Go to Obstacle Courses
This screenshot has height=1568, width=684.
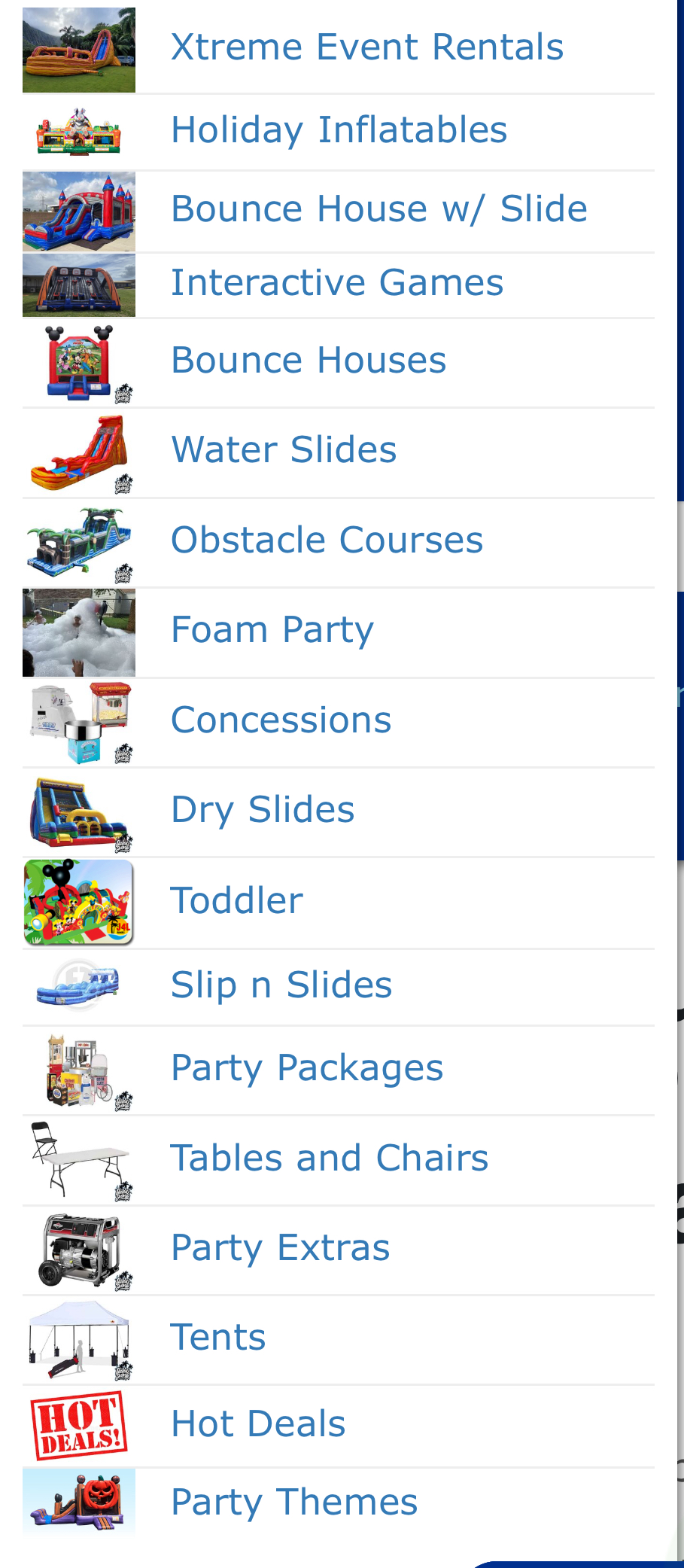pos(327,540)
